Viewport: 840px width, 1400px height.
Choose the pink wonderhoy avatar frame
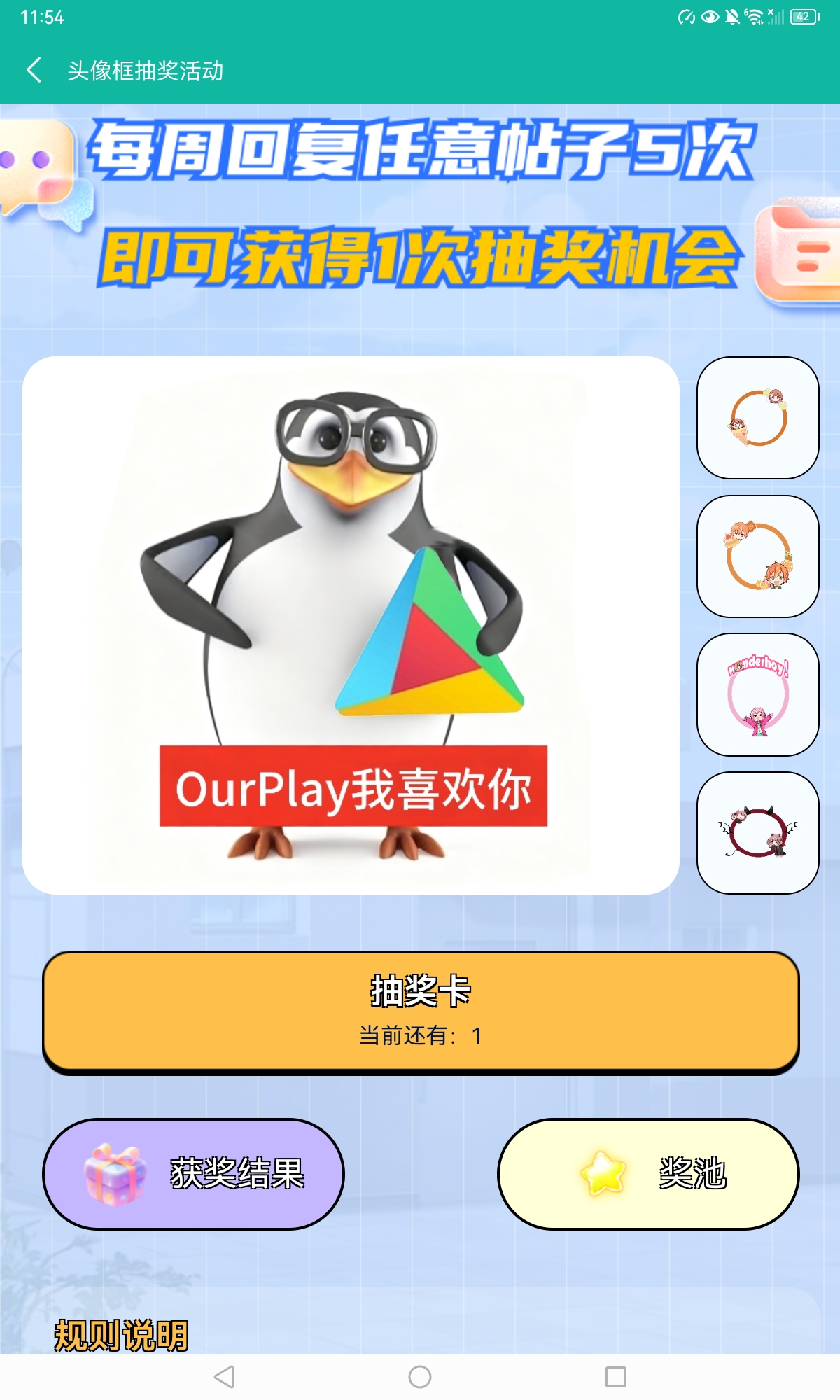click(x=758, y=694)
